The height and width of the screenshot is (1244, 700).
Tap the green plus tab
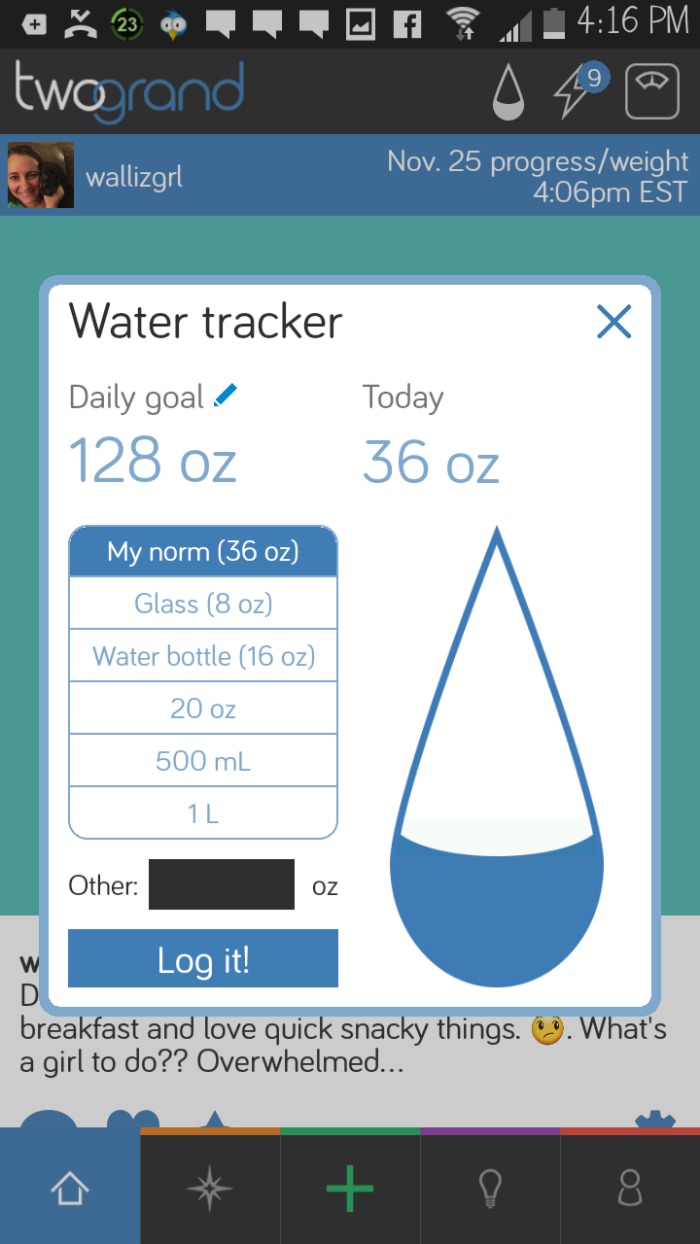click(350, 1188)
